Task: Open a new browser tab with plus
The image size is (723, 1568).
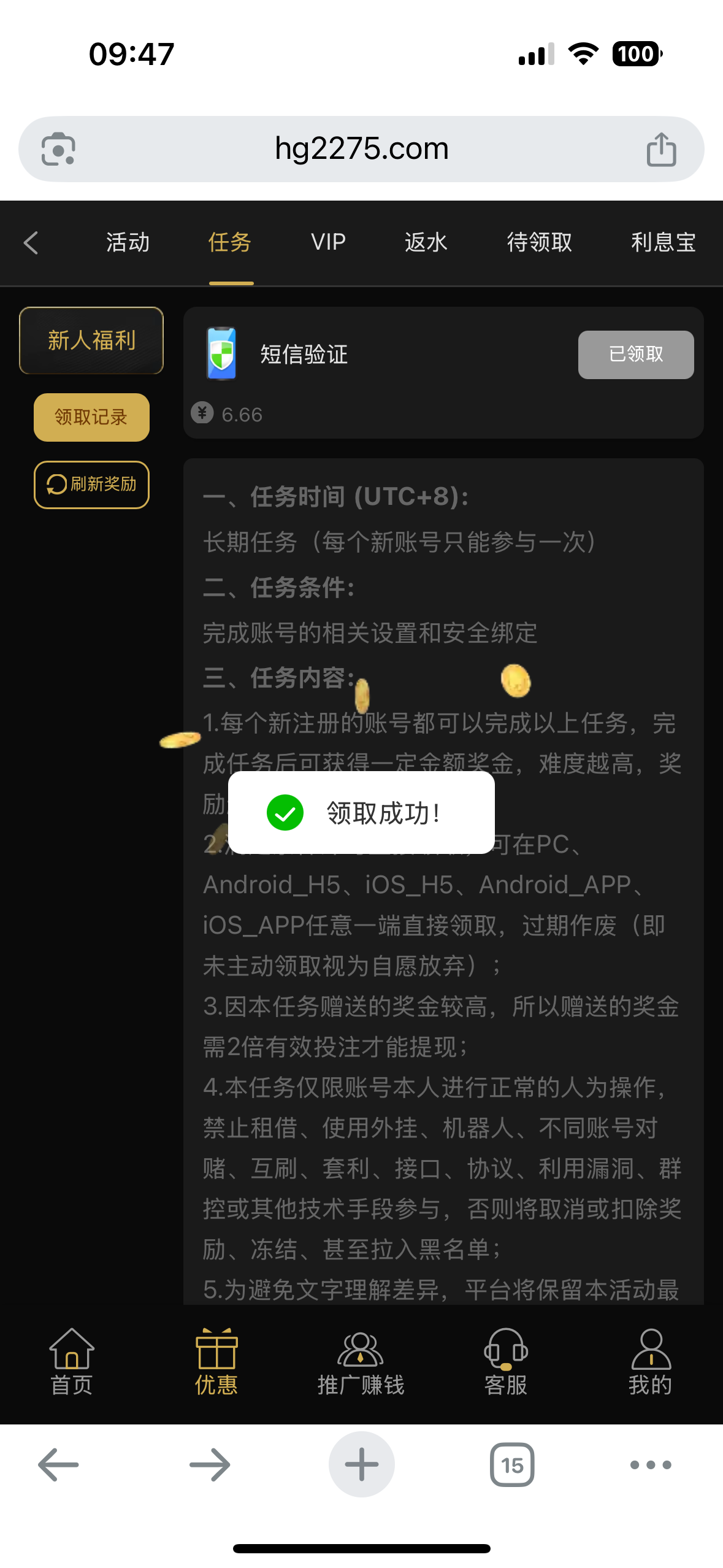Action: [x=361, y=1465]
